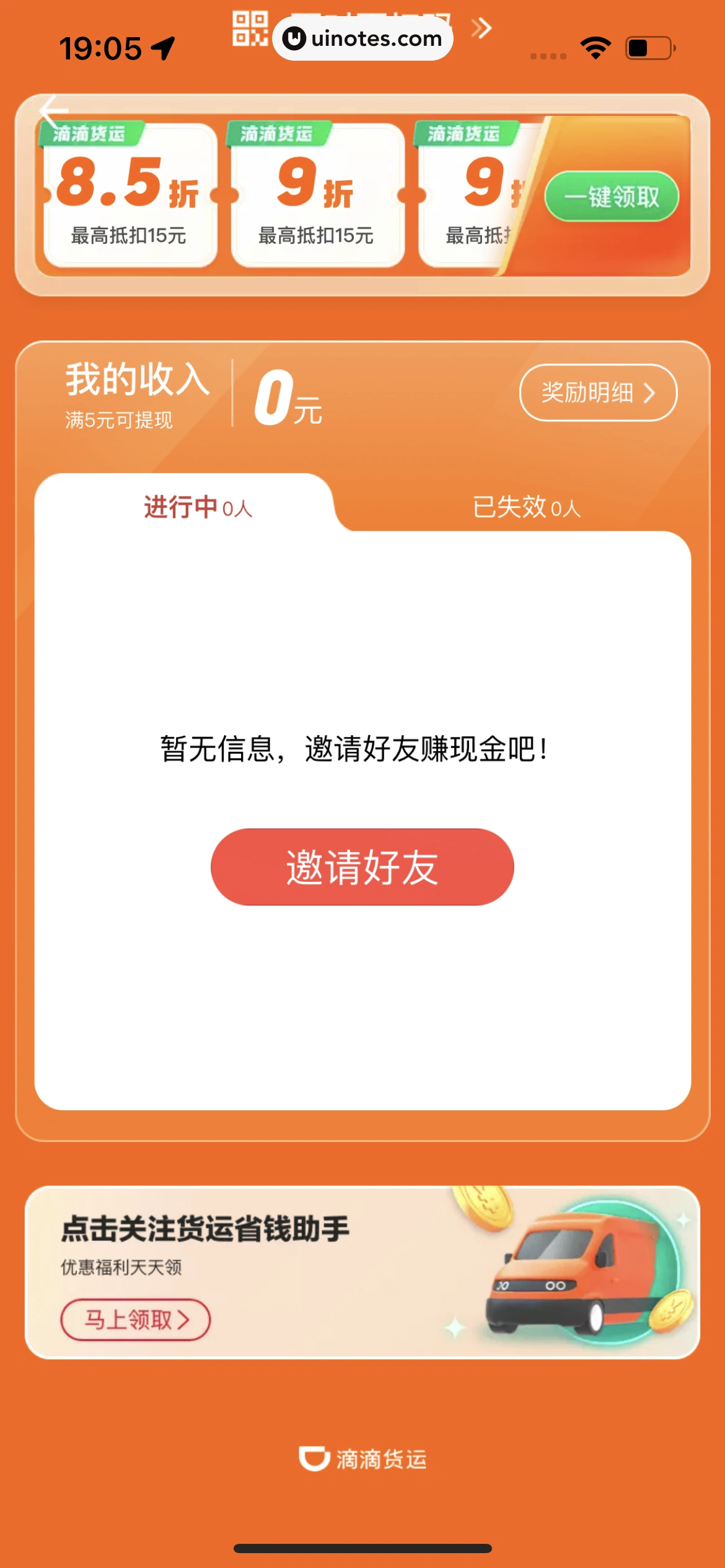Viewport: 725px width, 1568px height.
Task: Tap 邀请好友 to invite friends
Action: pos(362,866)
